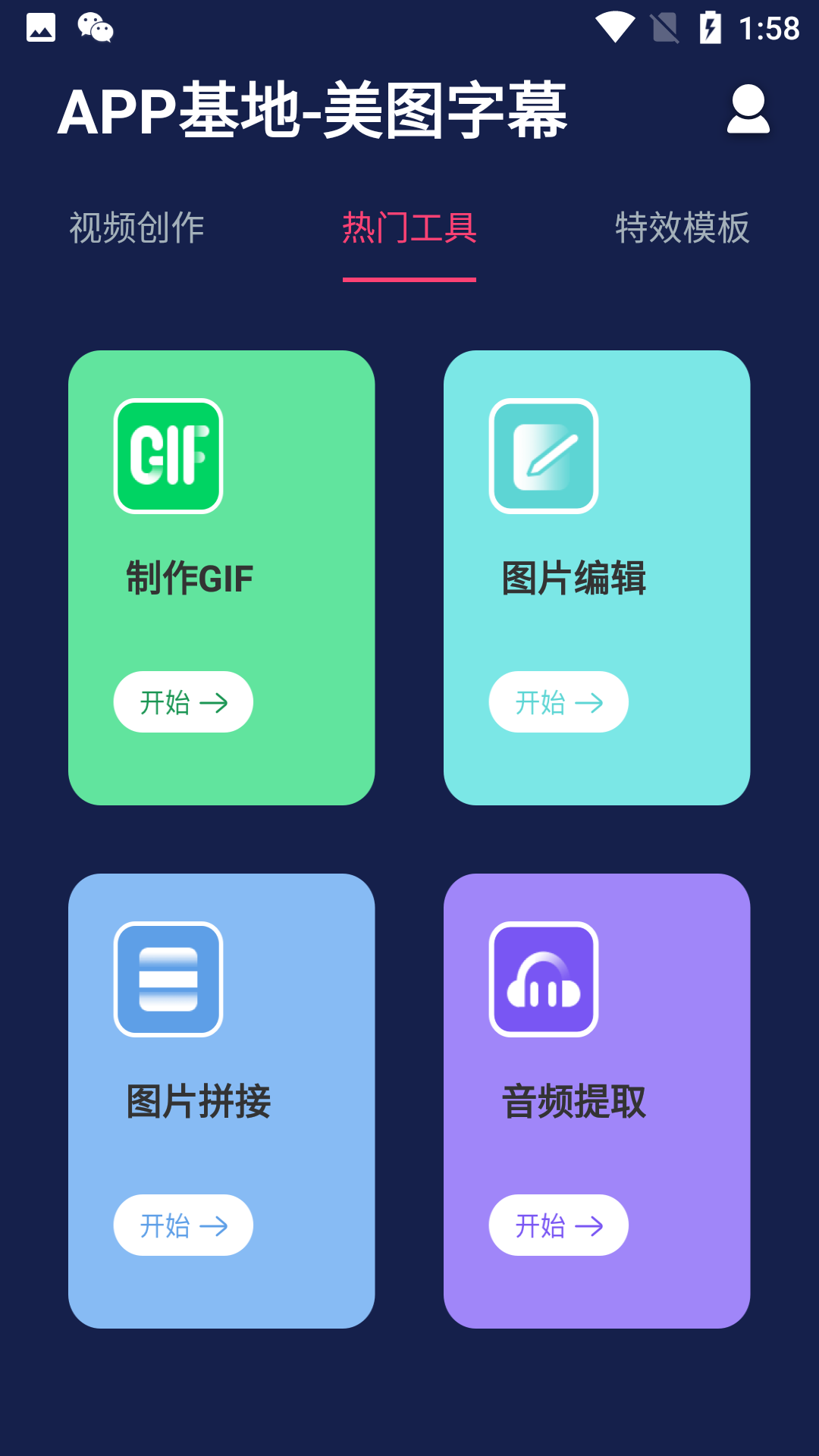Switch to the 特效模板 tab
The image size is (819, 1456).
(682, 227)
